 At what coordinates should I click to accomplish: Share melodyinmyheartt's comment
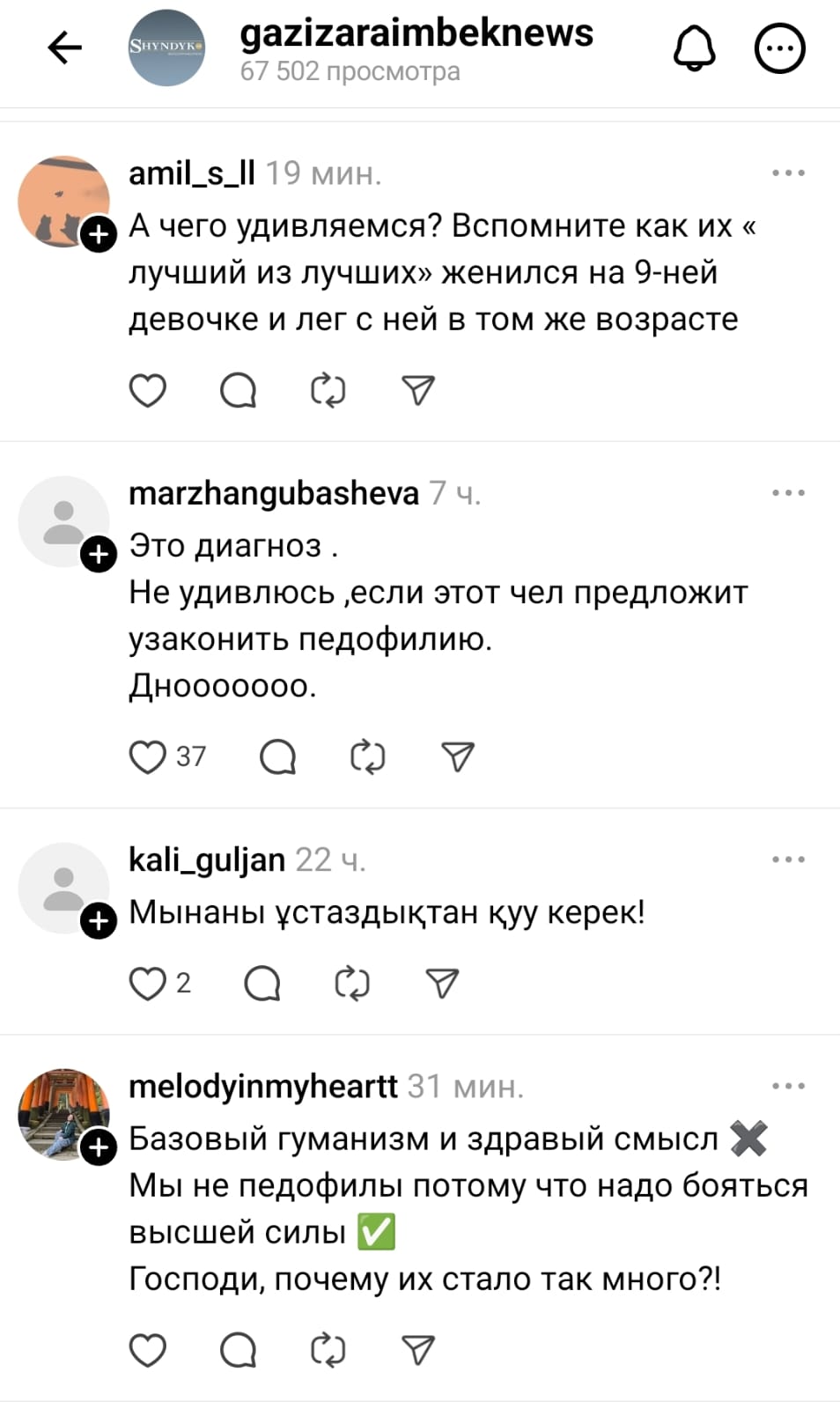click(417, 1350)
